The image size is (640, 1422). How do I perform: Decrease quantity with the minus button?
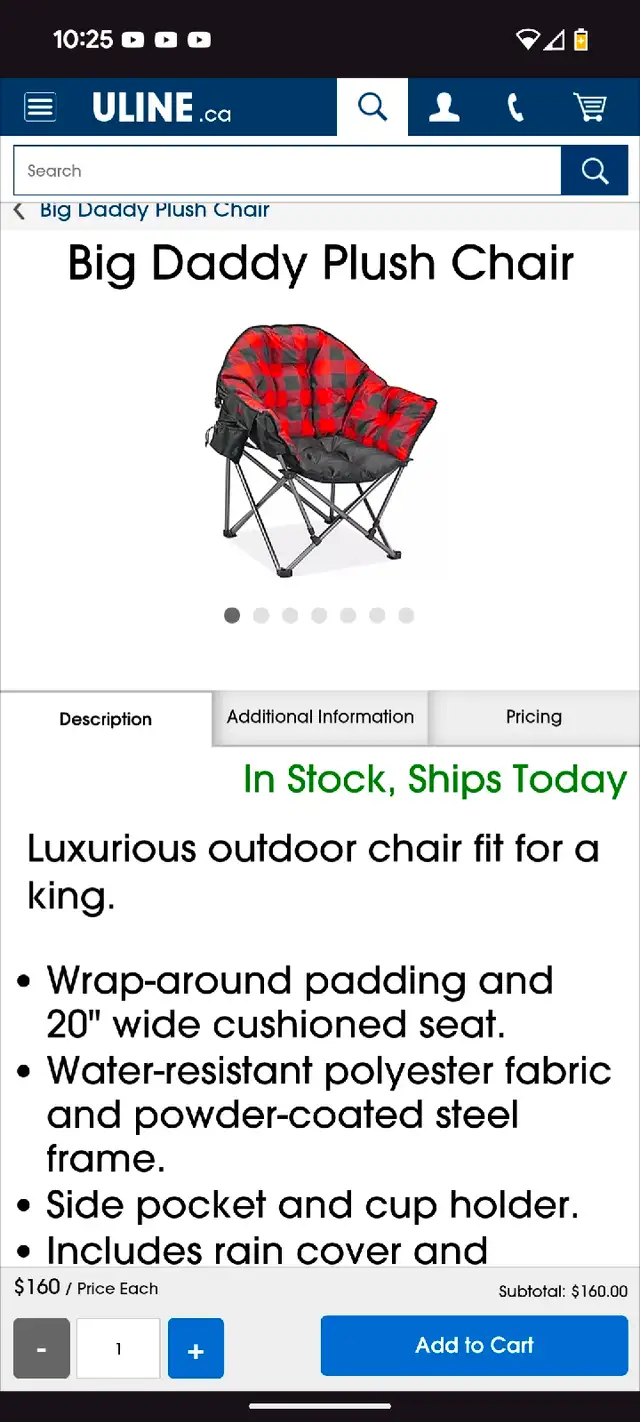click(x=42, y=1348)
